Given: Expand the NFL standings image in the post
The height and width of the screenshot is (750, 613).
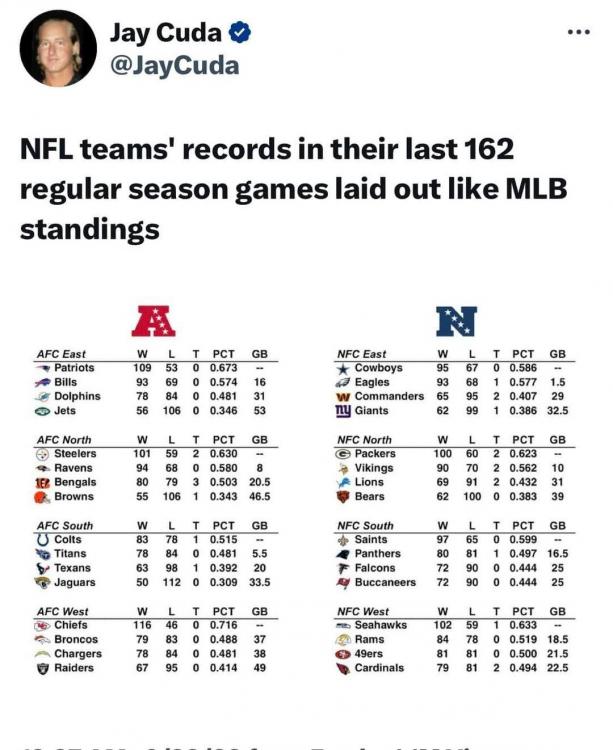Looking at the screenshot, I should pyautogui.click(x=306, y=490).
